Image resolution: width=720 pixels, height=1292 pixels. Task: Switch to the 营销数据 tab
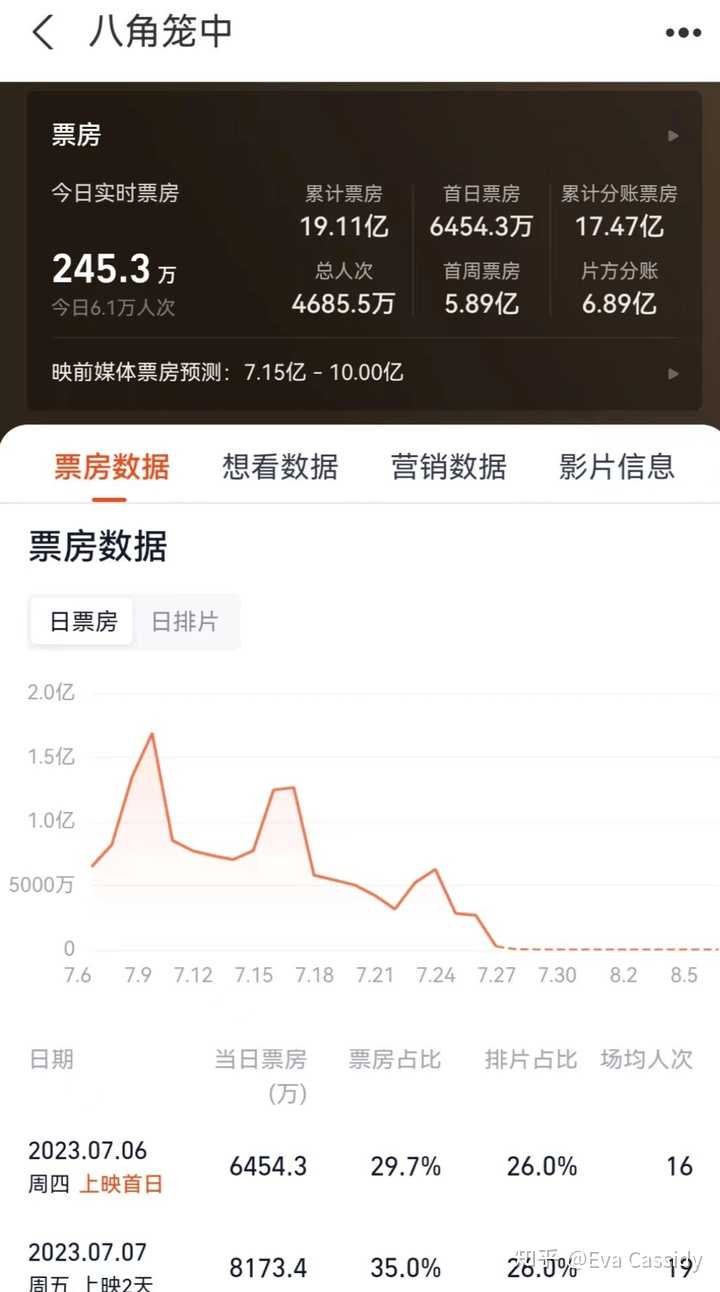448,466
